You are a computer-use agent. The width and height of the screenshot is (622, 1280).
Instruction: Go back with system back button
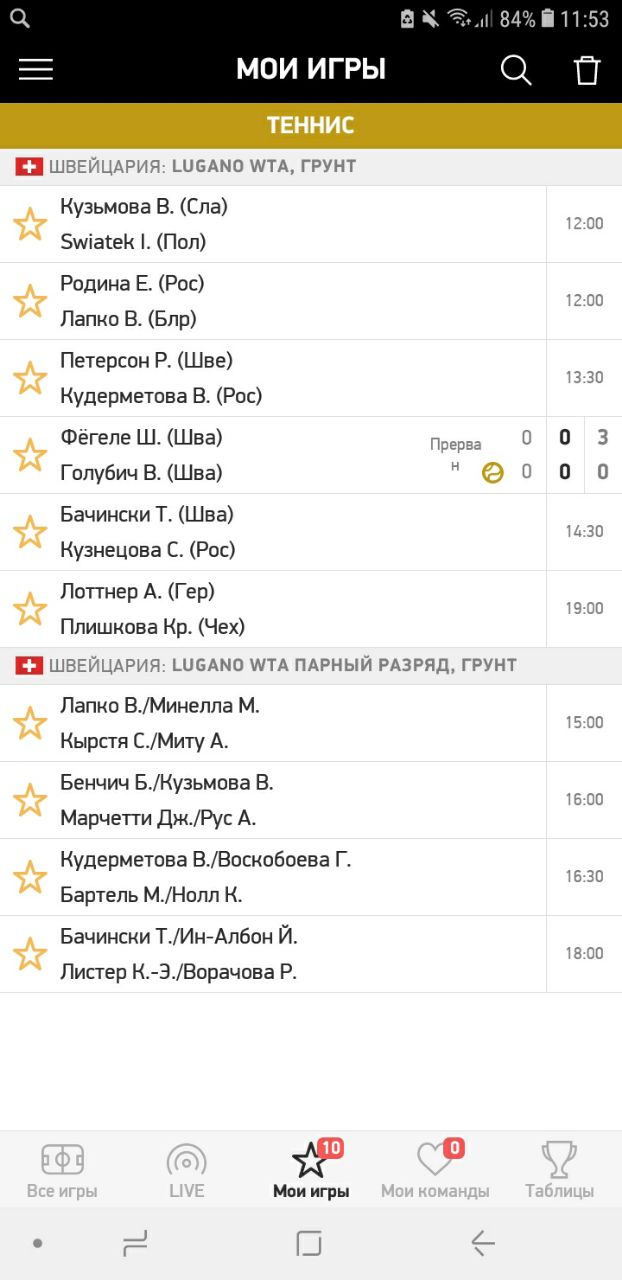[x=483, y=1243]
